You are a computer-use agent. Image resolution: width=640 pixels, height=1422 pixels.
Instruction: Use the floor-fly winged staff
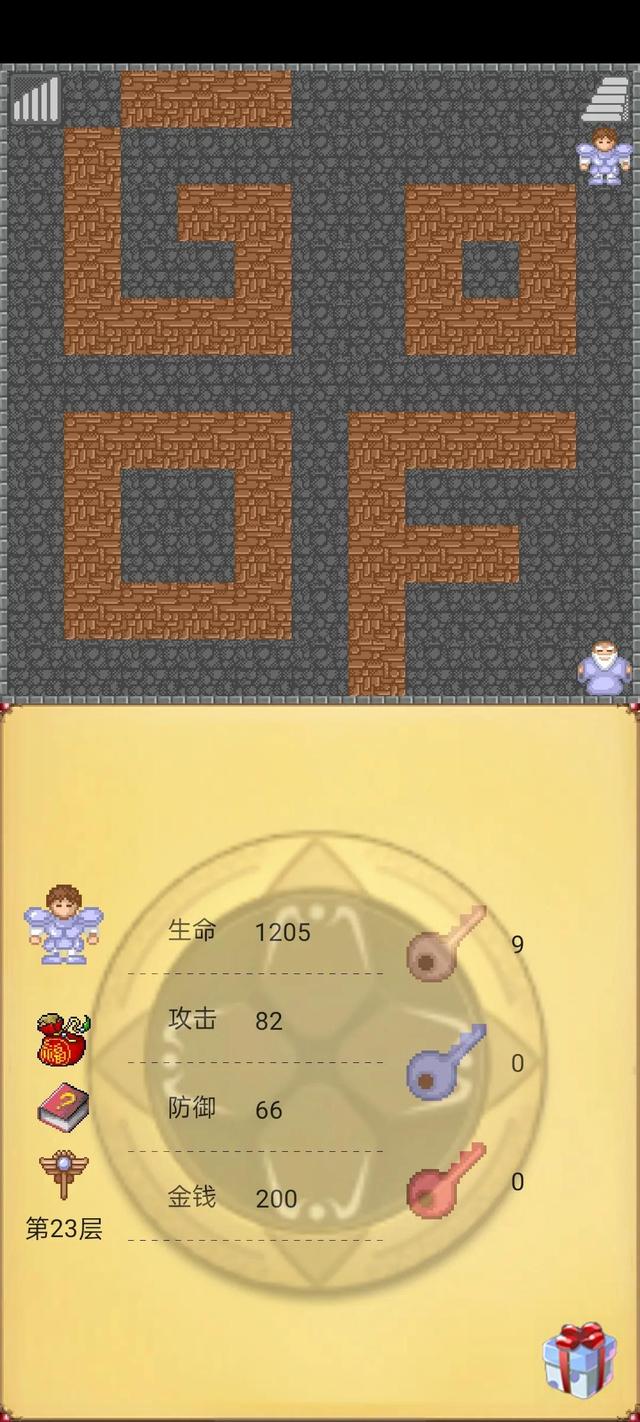(64, 1175)
